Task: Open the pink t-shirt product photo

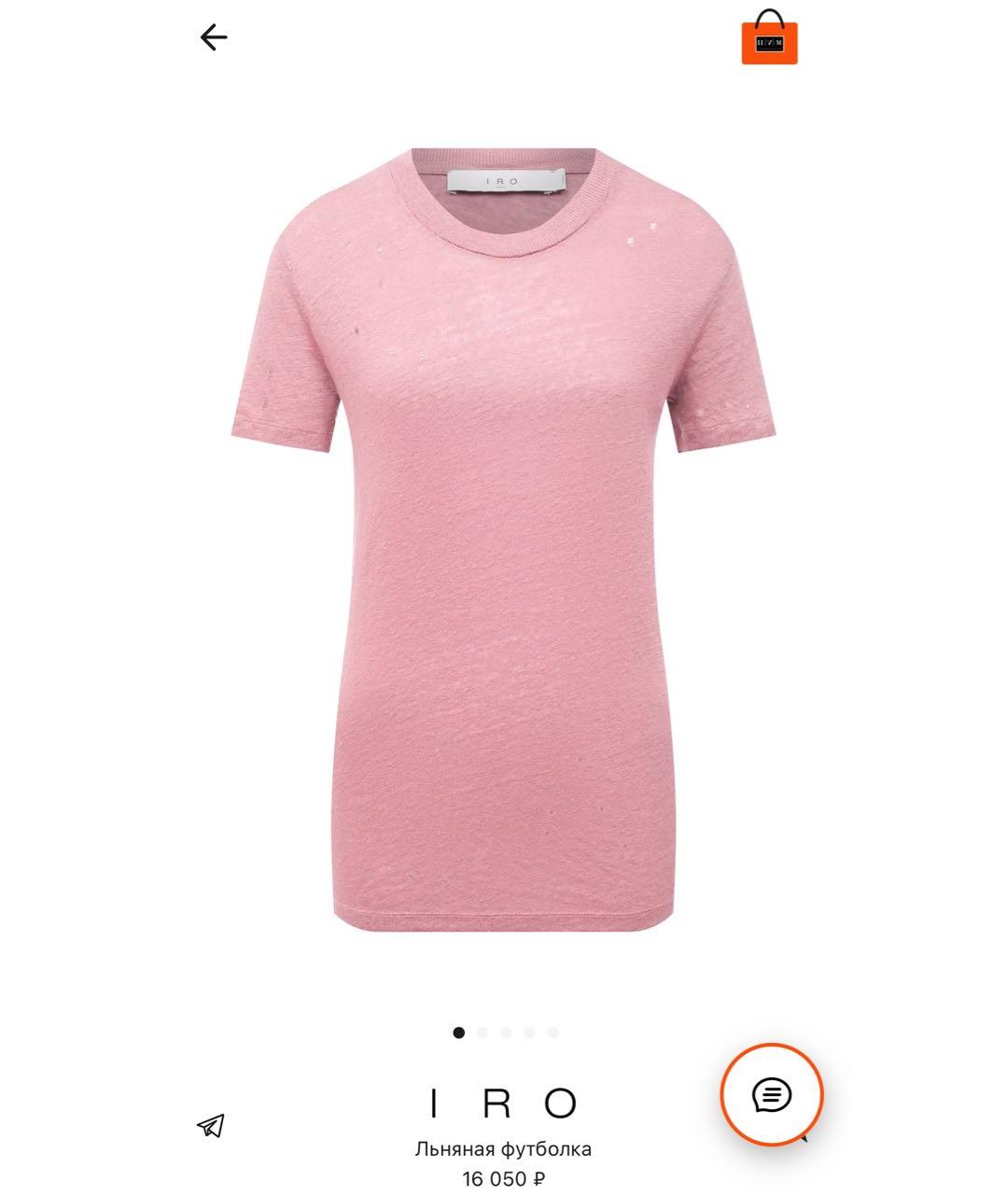Action: 502,538
